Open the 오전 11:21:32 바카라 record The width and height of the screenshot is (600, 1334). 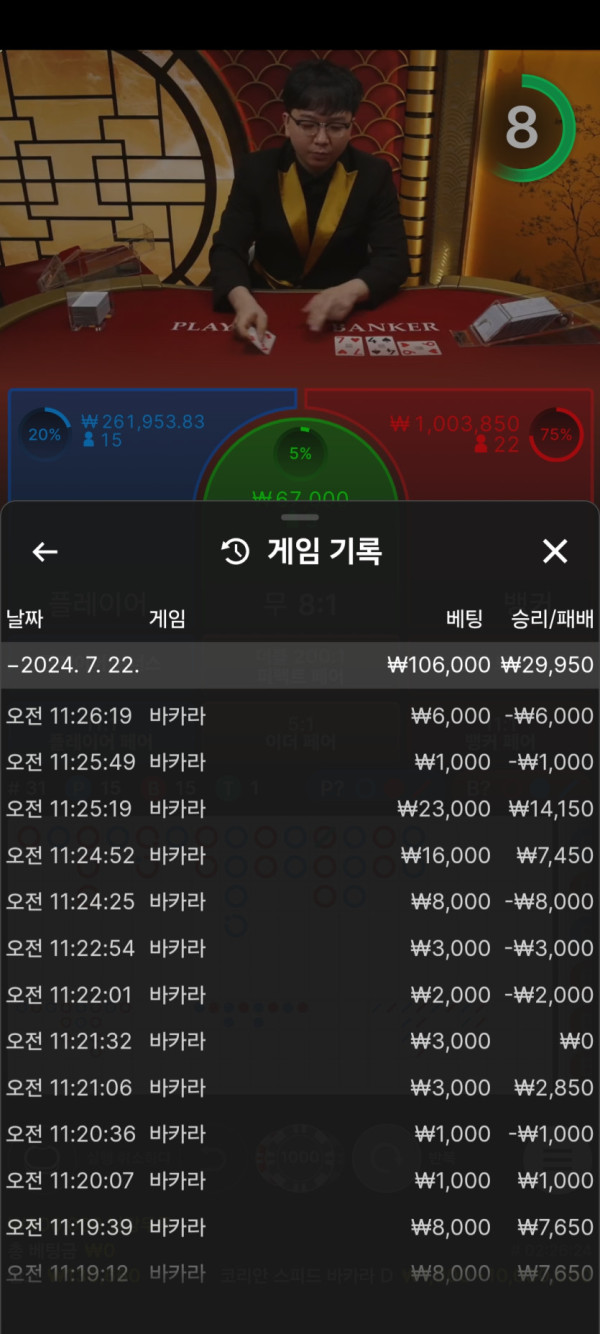pyautogui.click(x=300, y=1041)
